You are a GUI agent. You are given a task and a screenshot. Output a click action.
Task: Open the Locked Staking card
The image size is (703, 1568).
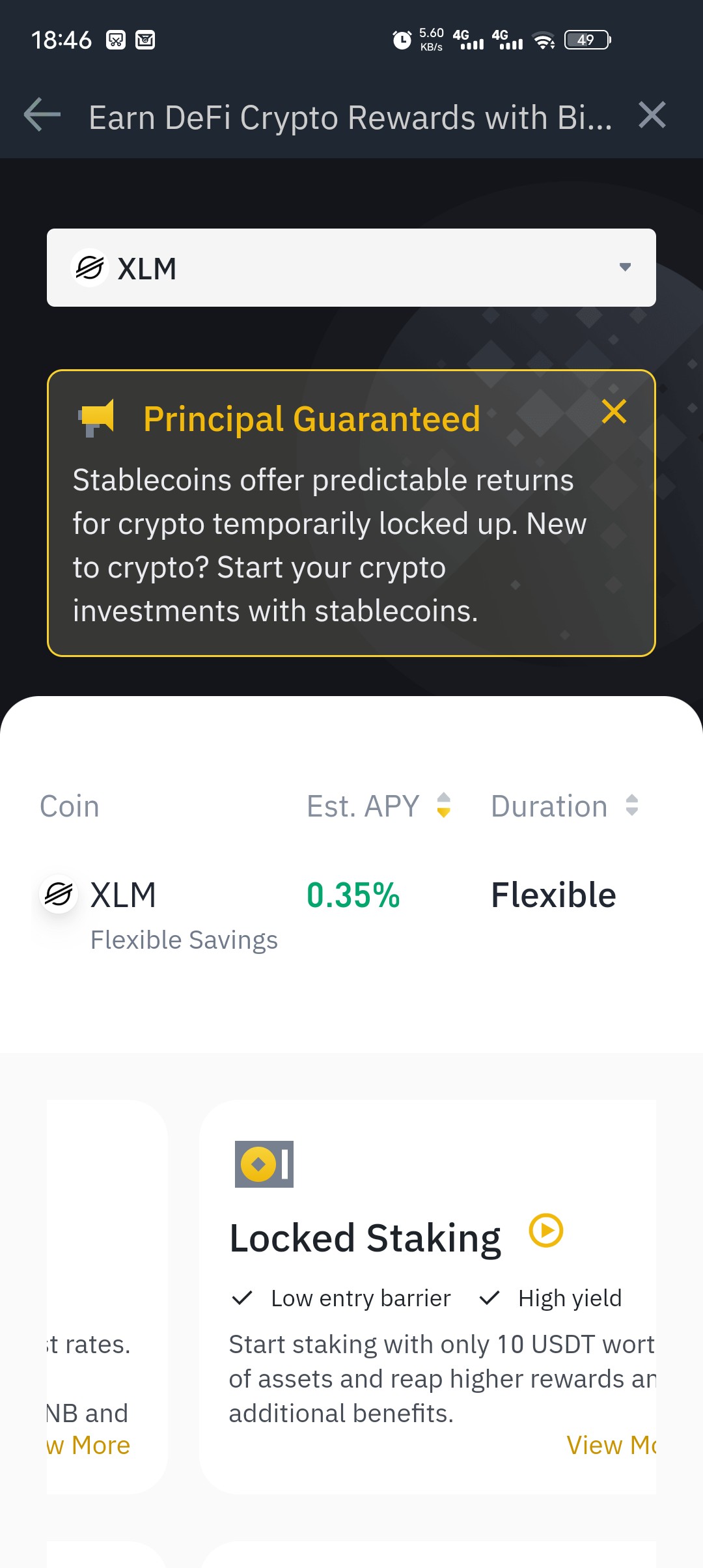(428, 1296)
